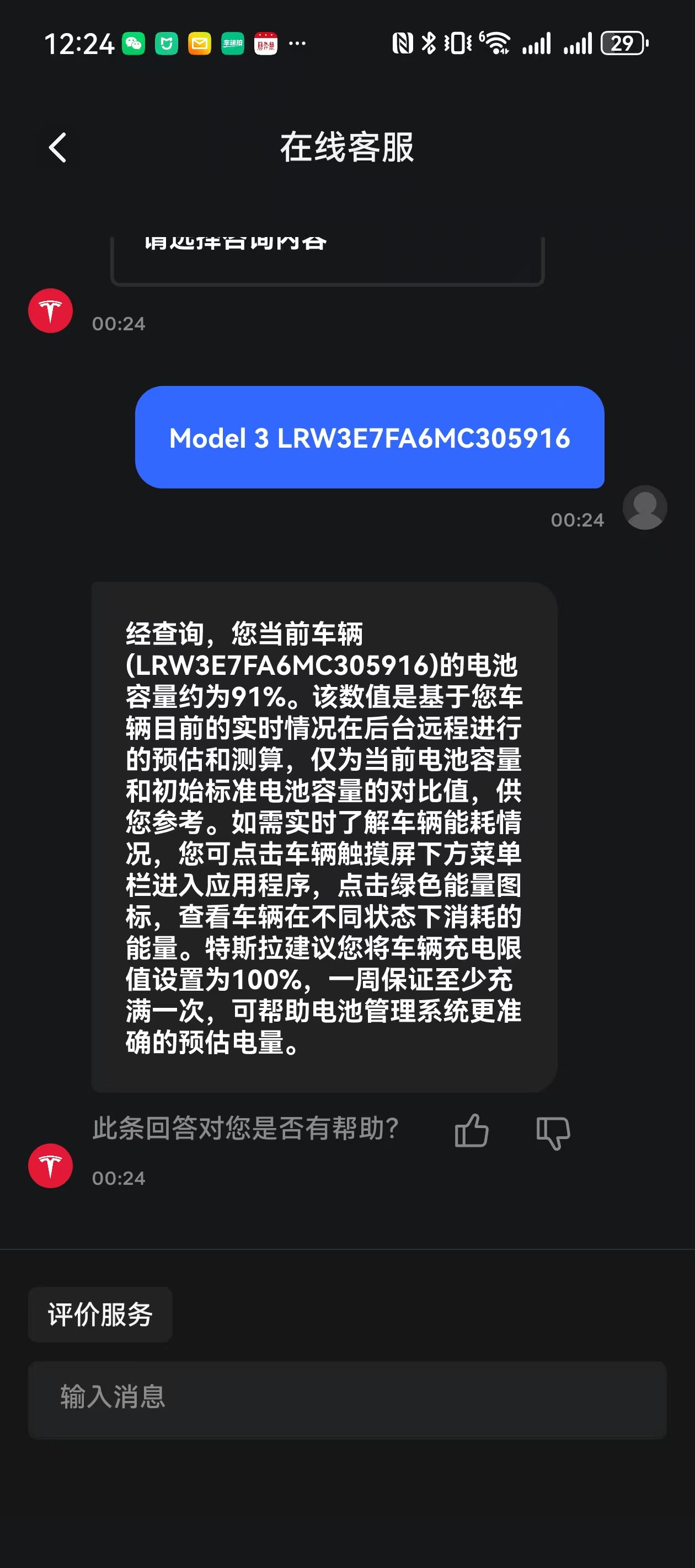Viewport: 695px width, 1568px height.
Task: Tap the back chevron to leave the chat
Action: click(x=58, y=148)
